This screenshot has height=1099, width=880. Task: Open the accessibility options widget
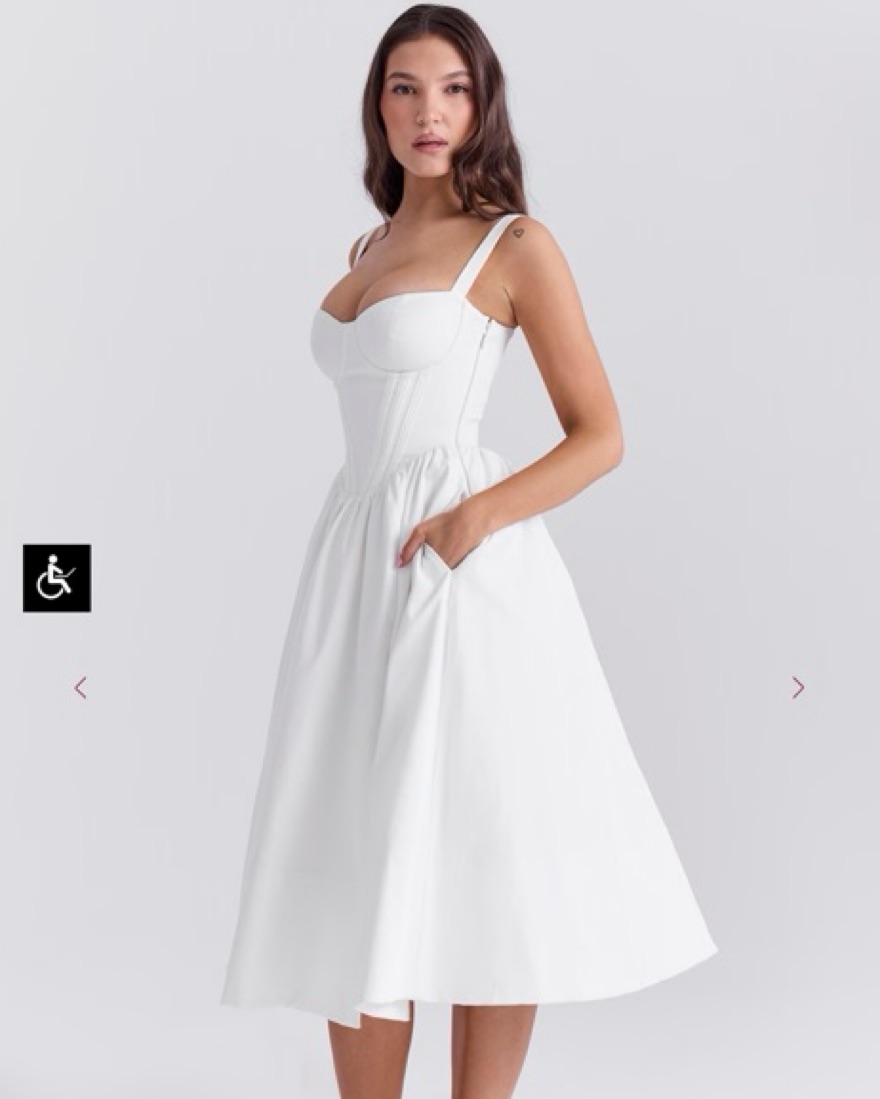click(x=57, y=578)
